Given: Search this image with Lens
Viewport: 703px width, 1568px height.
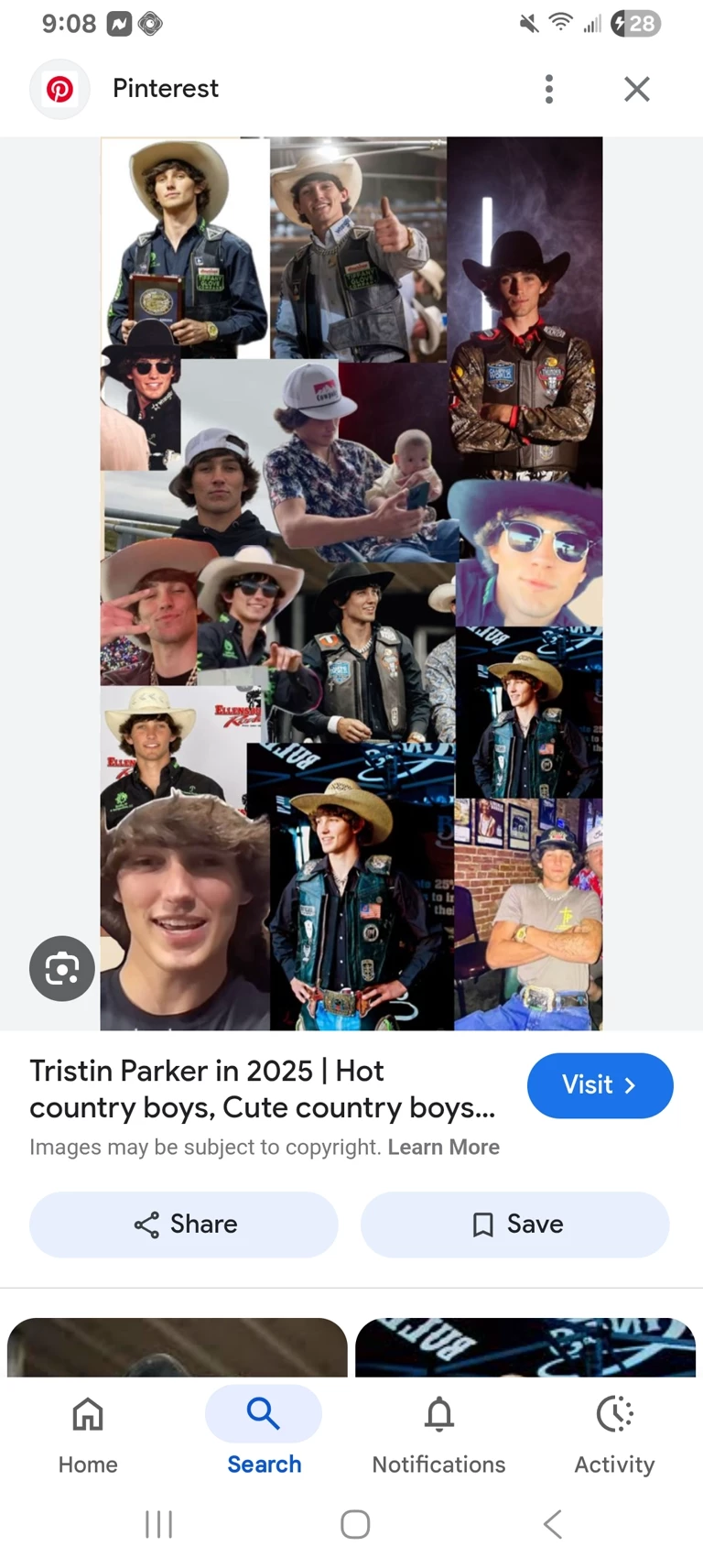Looking at the screenshot, I should 62,968.
